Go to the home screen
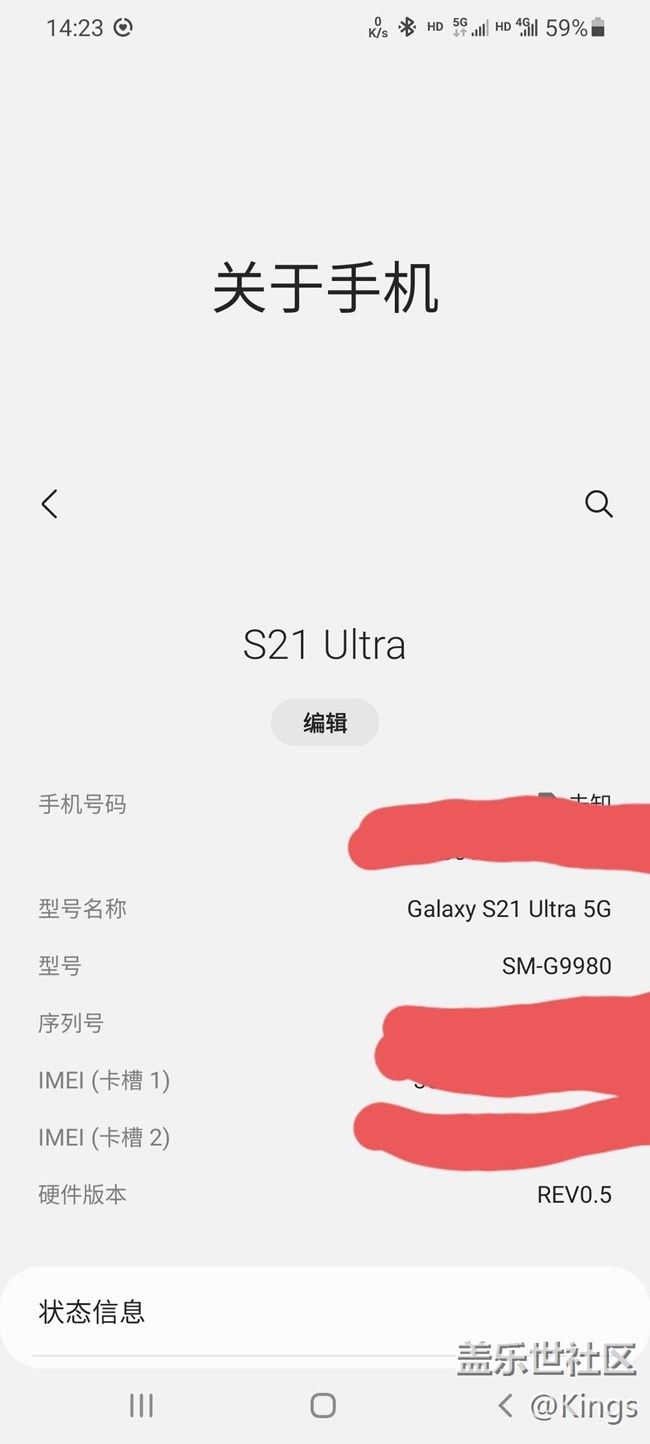The height and width of the screenshot is (1444, 650). click(x=323, y=1405)
